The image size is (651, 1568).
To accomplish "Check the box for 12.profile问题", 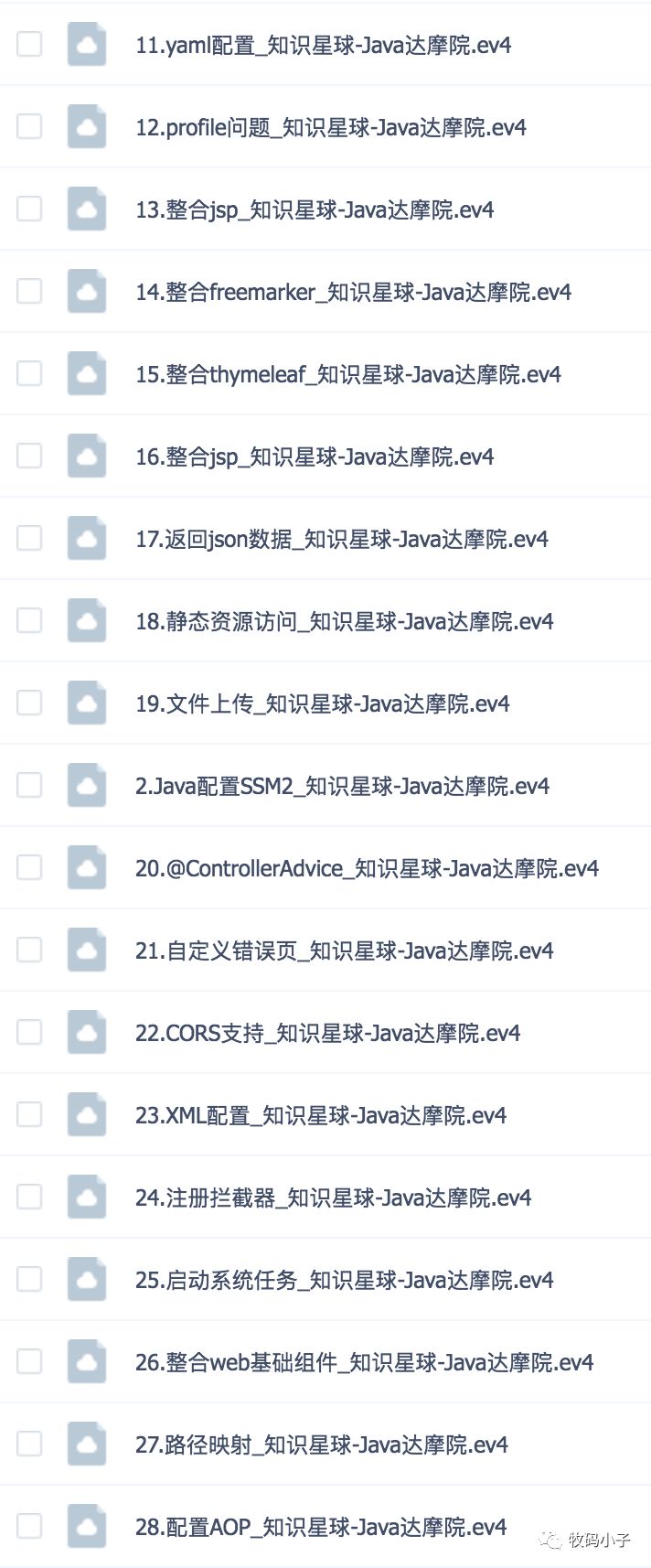I will (29, 126).
